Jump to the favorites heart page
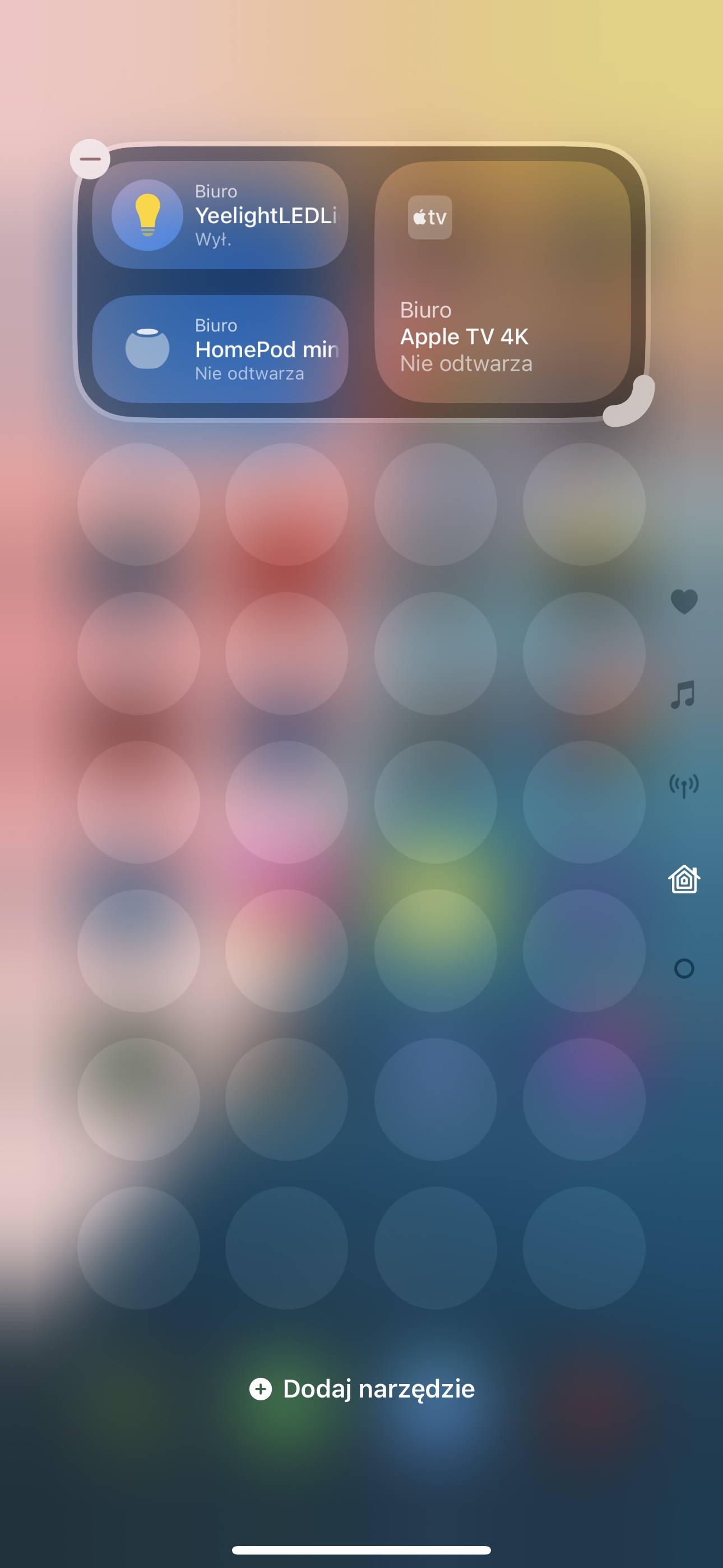This screenshot has width=723, height=1568. pyautogui.click(x=684, y=601)
